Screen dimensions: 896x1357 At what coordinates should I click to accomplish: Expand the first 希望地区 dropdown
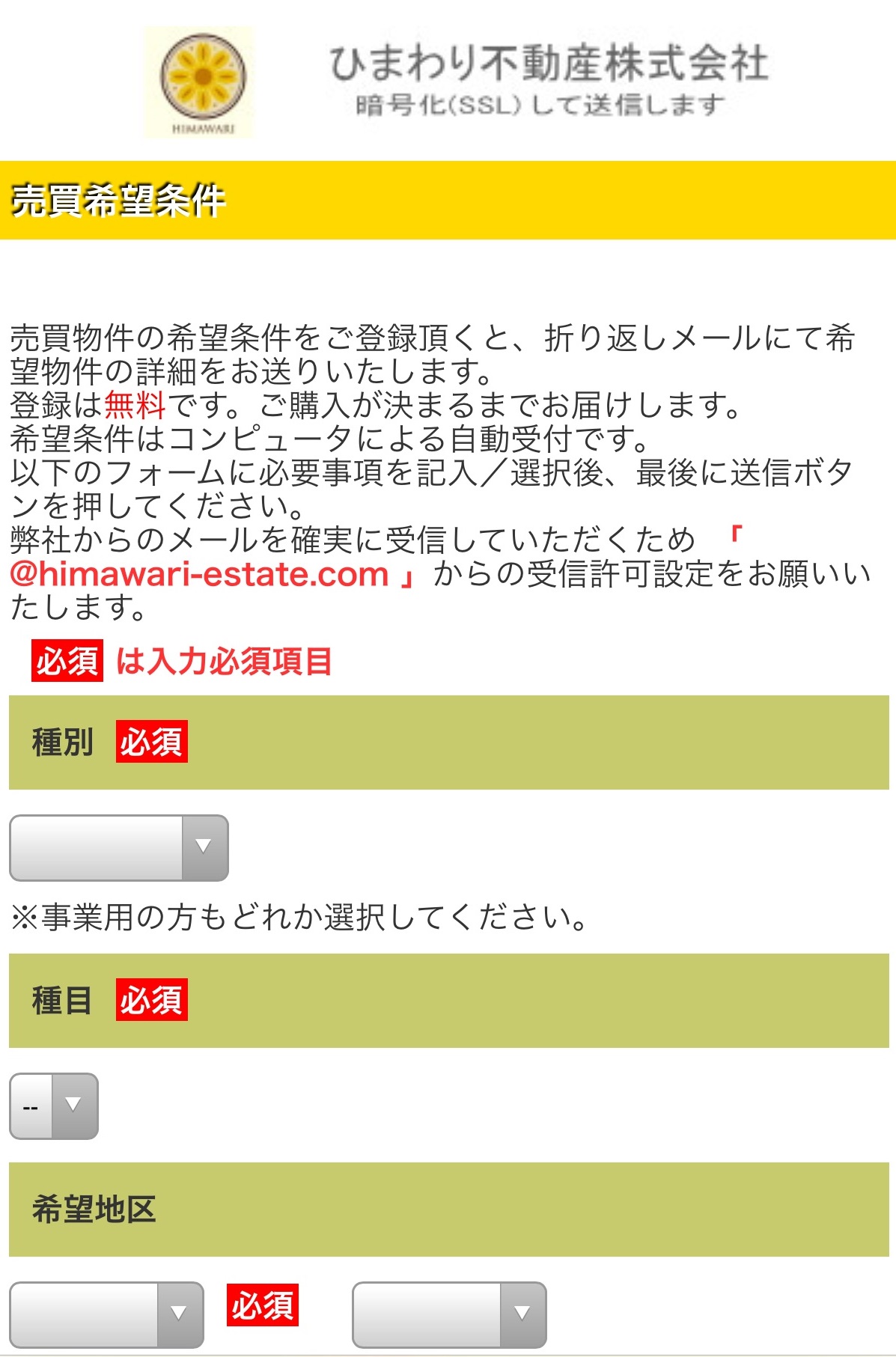click(x=106, y=1314)
